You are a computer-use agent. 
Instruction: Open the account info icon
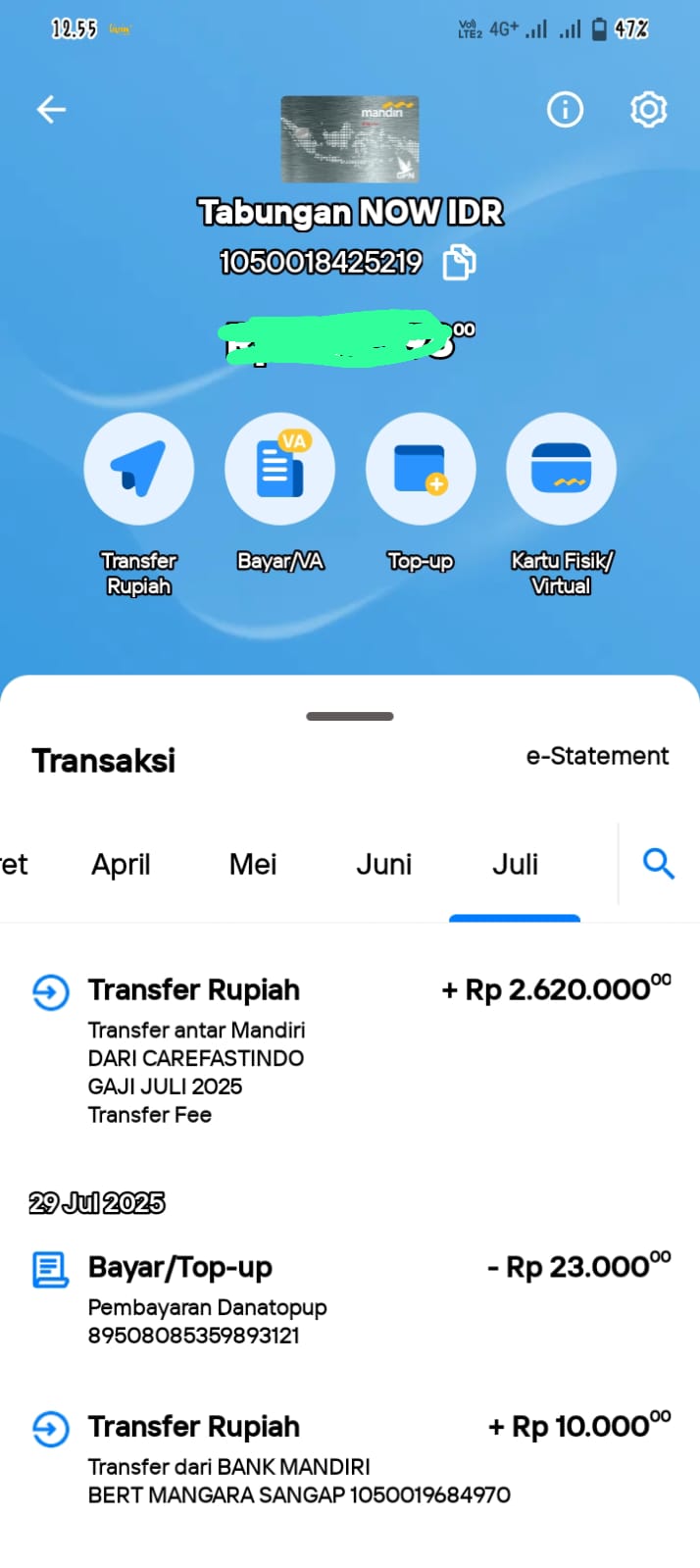tap(565, 109)
